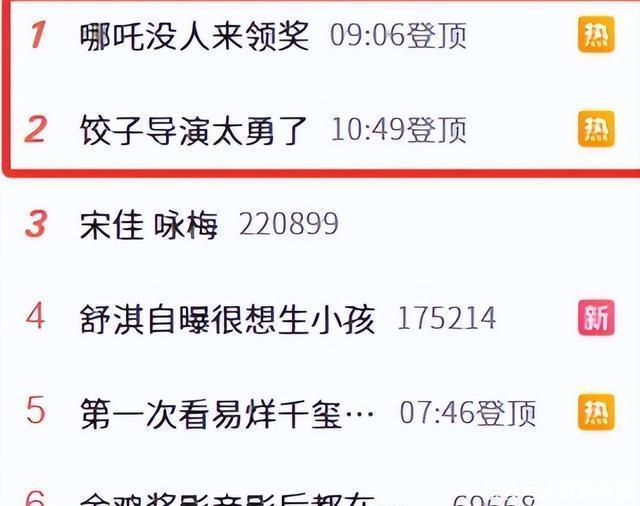Image resolution: width=640 pixels, height=506 pixels.
Task: Open hot topic 饺子导演太勇了
Action: [x=195, y=130]
